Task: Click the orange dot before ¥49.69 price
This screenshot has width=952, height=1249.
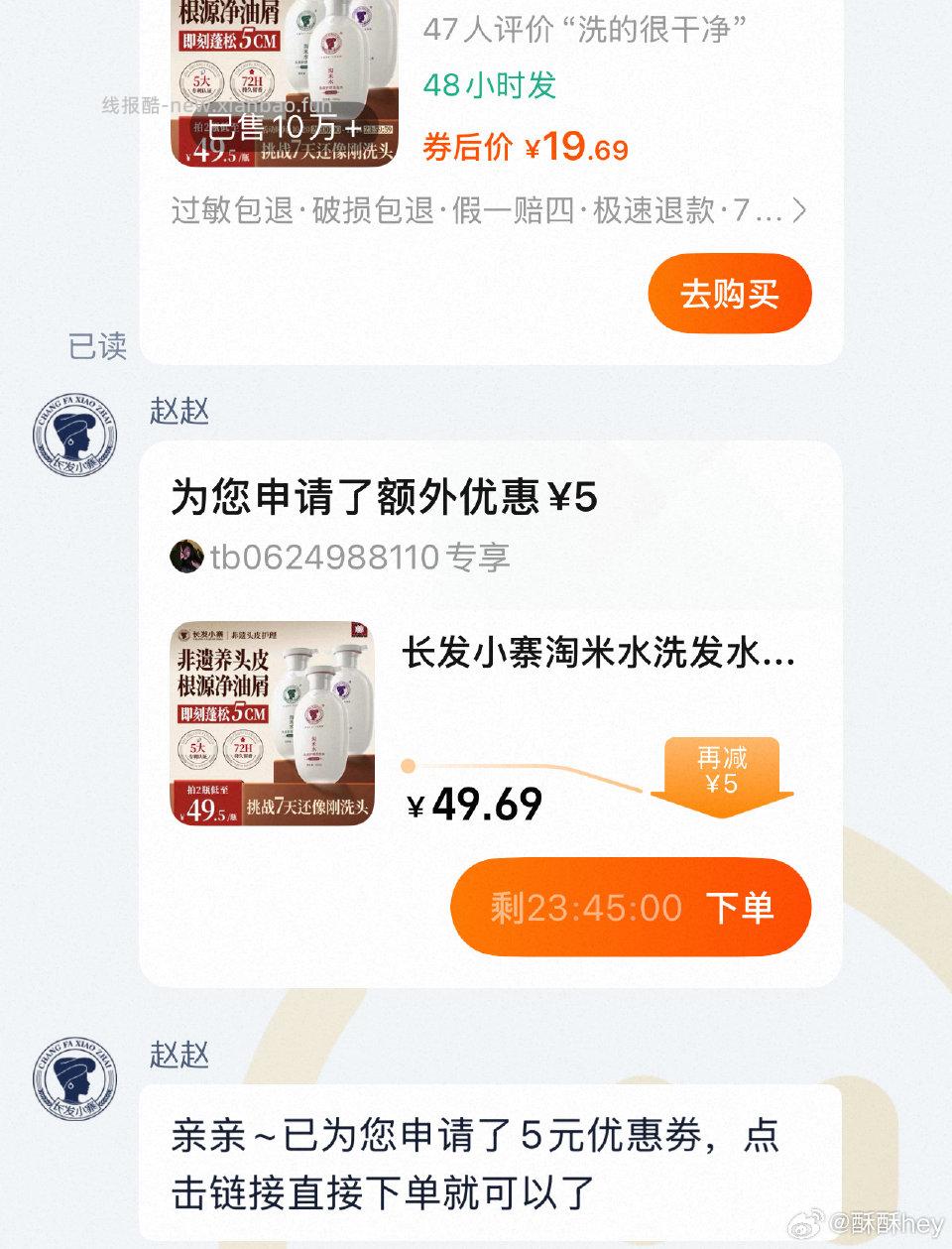Action: point(411,765)
